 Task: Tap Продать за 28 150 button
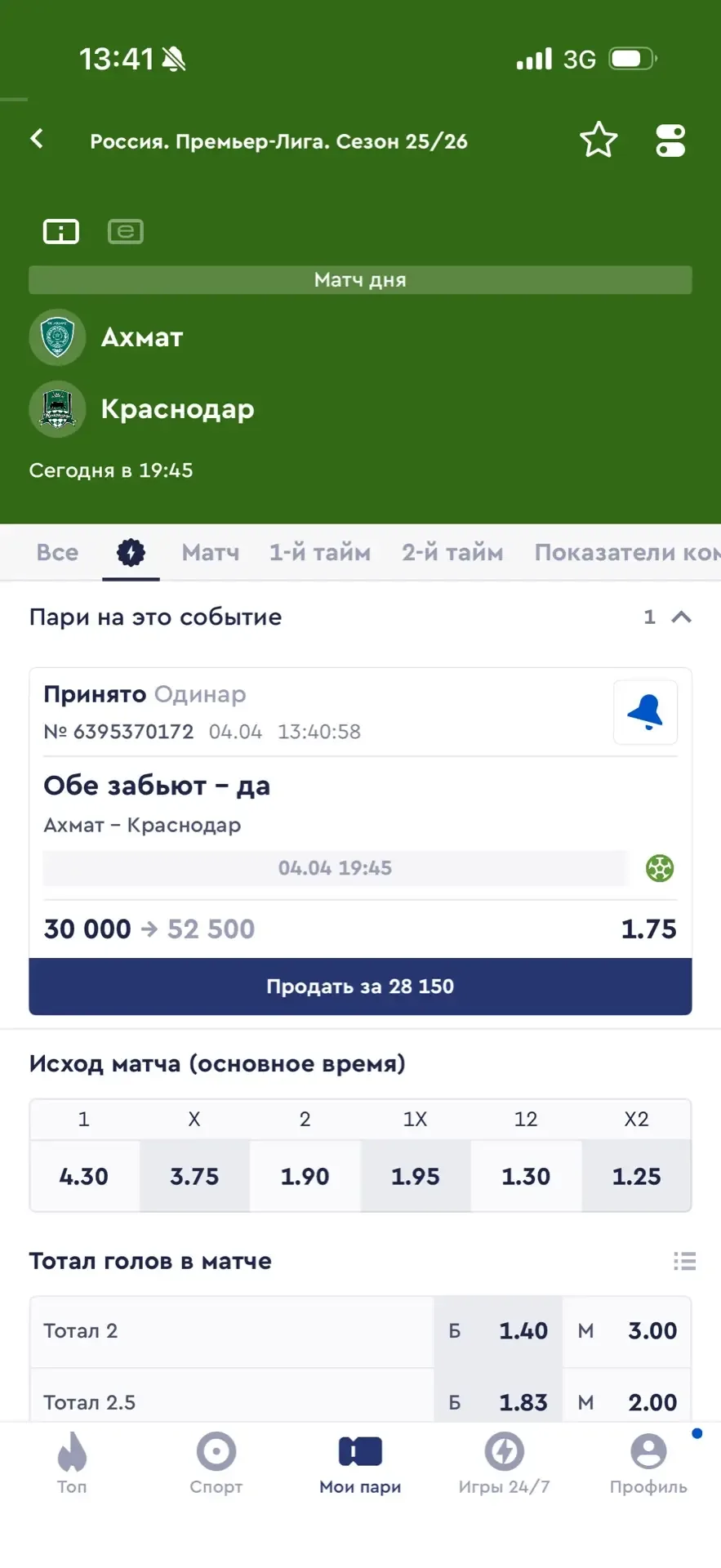pos(360,987)
